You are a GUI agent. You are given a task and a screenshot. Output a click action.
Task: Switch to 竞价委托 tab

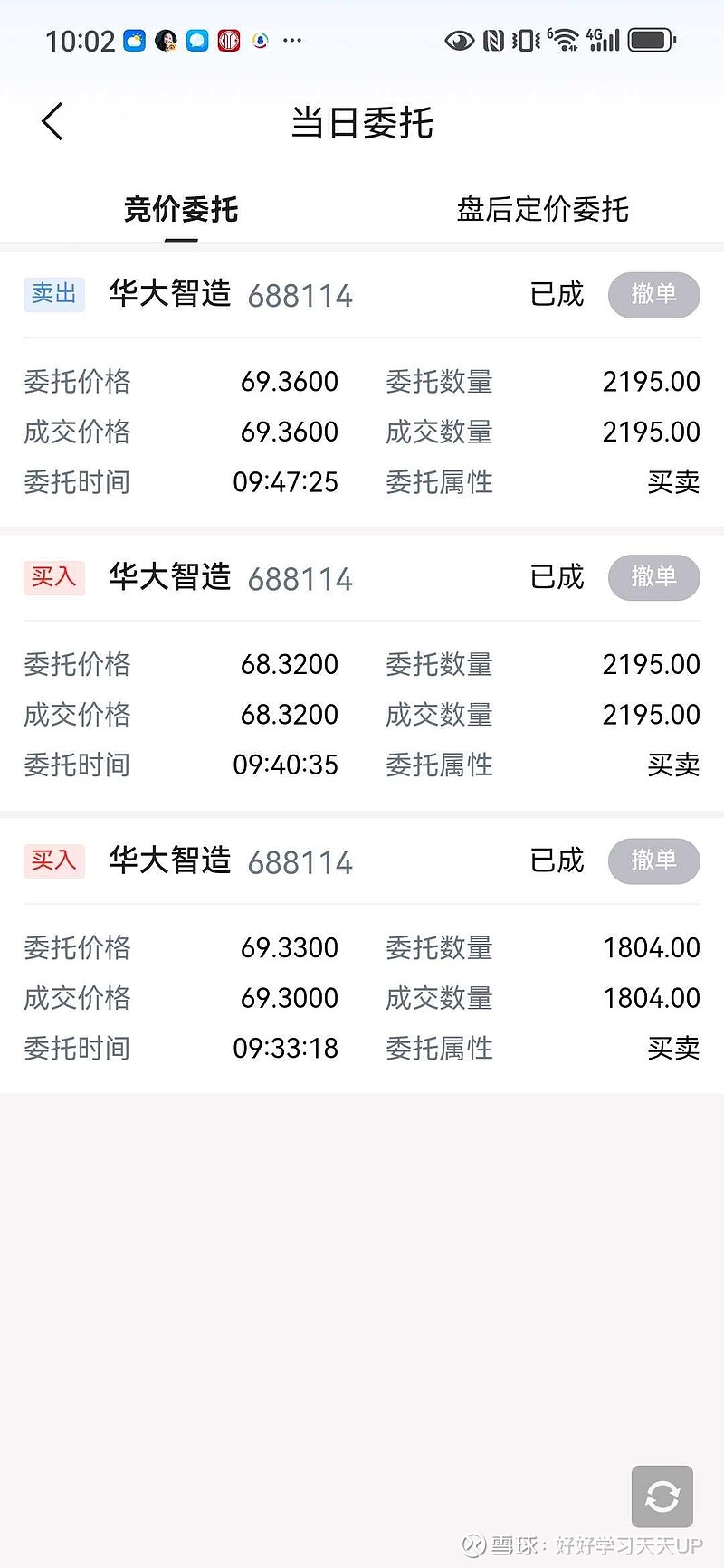tap(181, 209)
